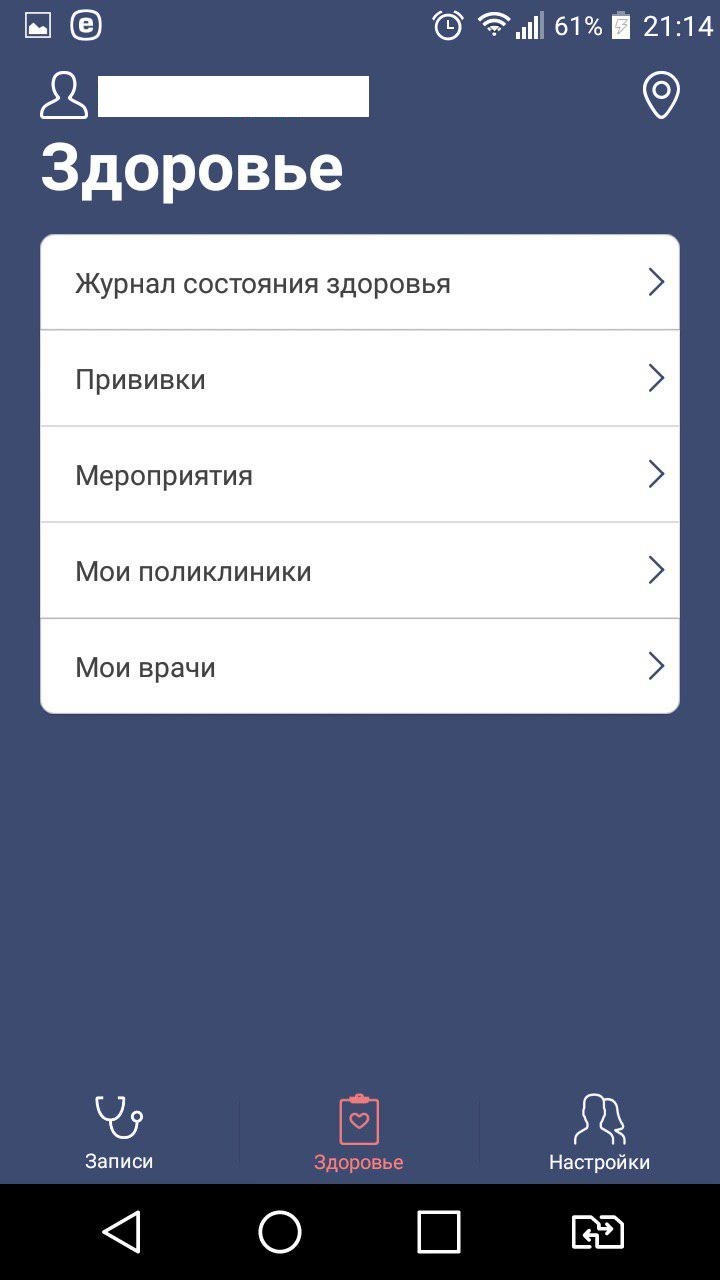720x1280 pixels.
Task: Switch to the Записи tab
Action: [x=119, y=1134]
